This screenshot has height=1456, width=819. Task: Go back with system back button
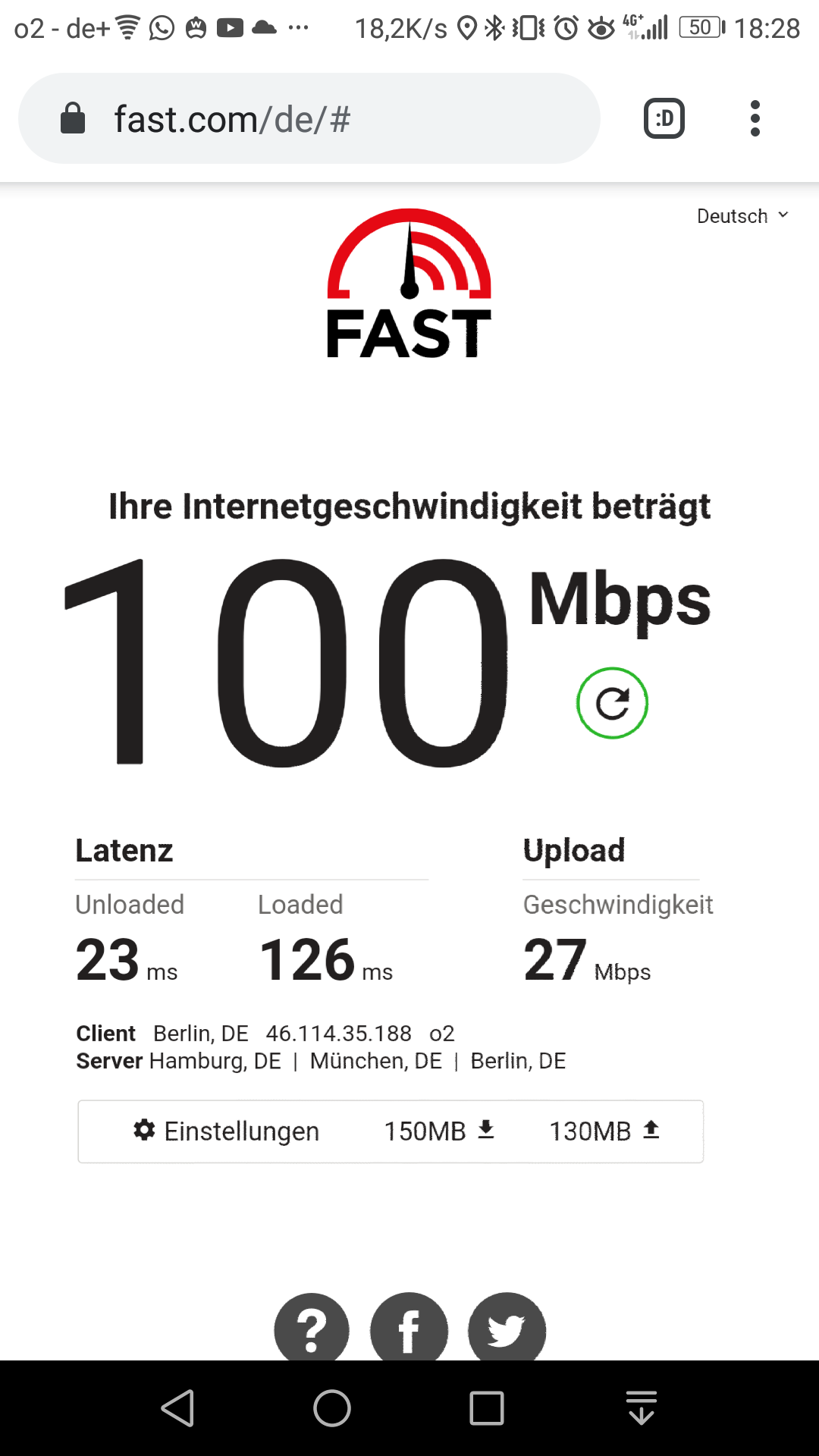coord(179,1408)
